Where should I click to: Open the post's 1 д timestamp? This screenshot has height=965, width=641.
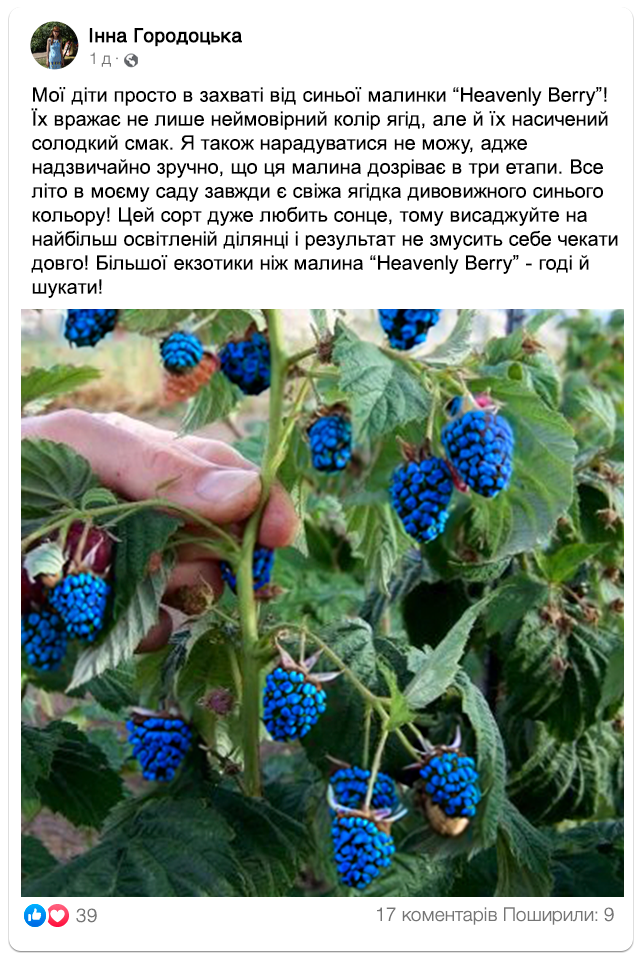(100, 59)
